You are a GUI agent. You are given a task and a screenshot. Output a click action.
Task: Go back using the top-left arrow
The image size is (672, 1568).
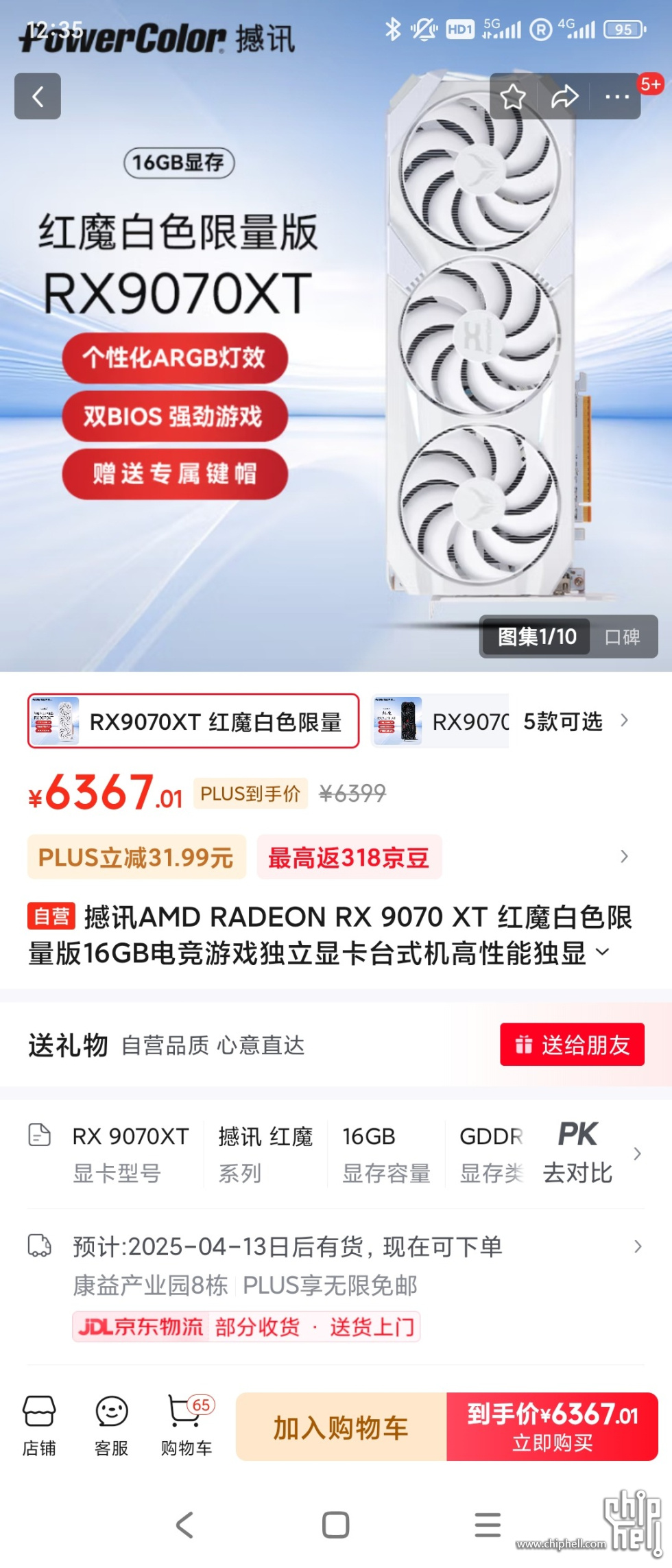pyautogui.click(x=38, y=96)
